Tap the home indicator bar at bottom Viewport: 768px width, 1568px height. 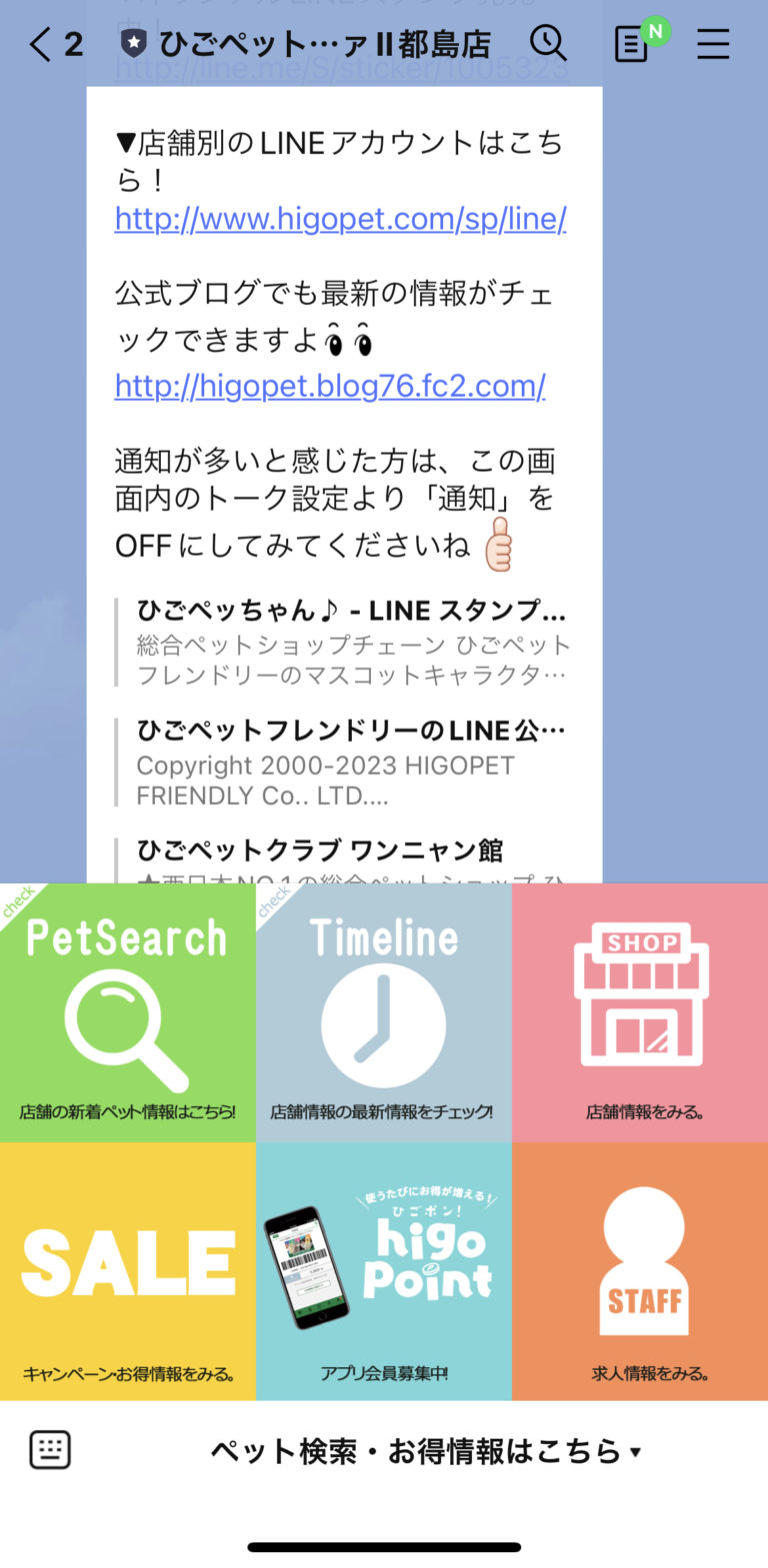tap(384, 1545)
